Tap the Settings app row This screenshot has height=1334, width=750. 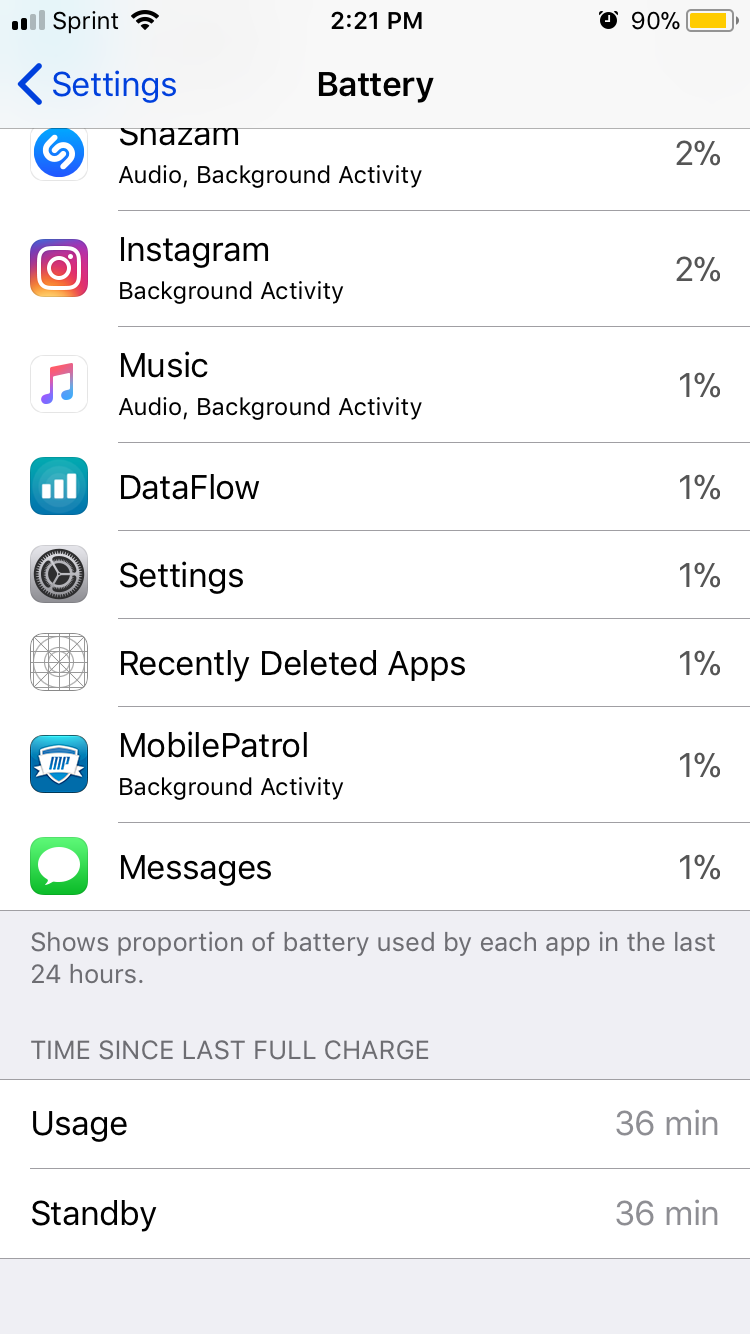point(375,575)
